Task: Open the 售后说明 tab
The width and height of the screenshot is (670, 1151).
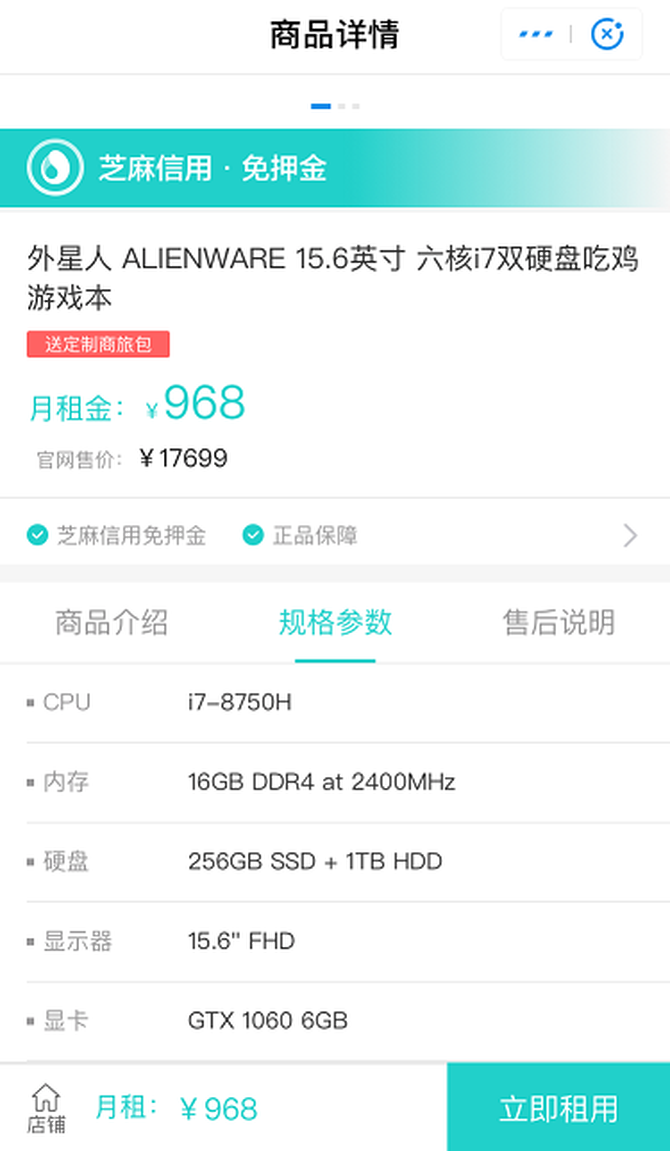Action: click(x=558, y=623)
